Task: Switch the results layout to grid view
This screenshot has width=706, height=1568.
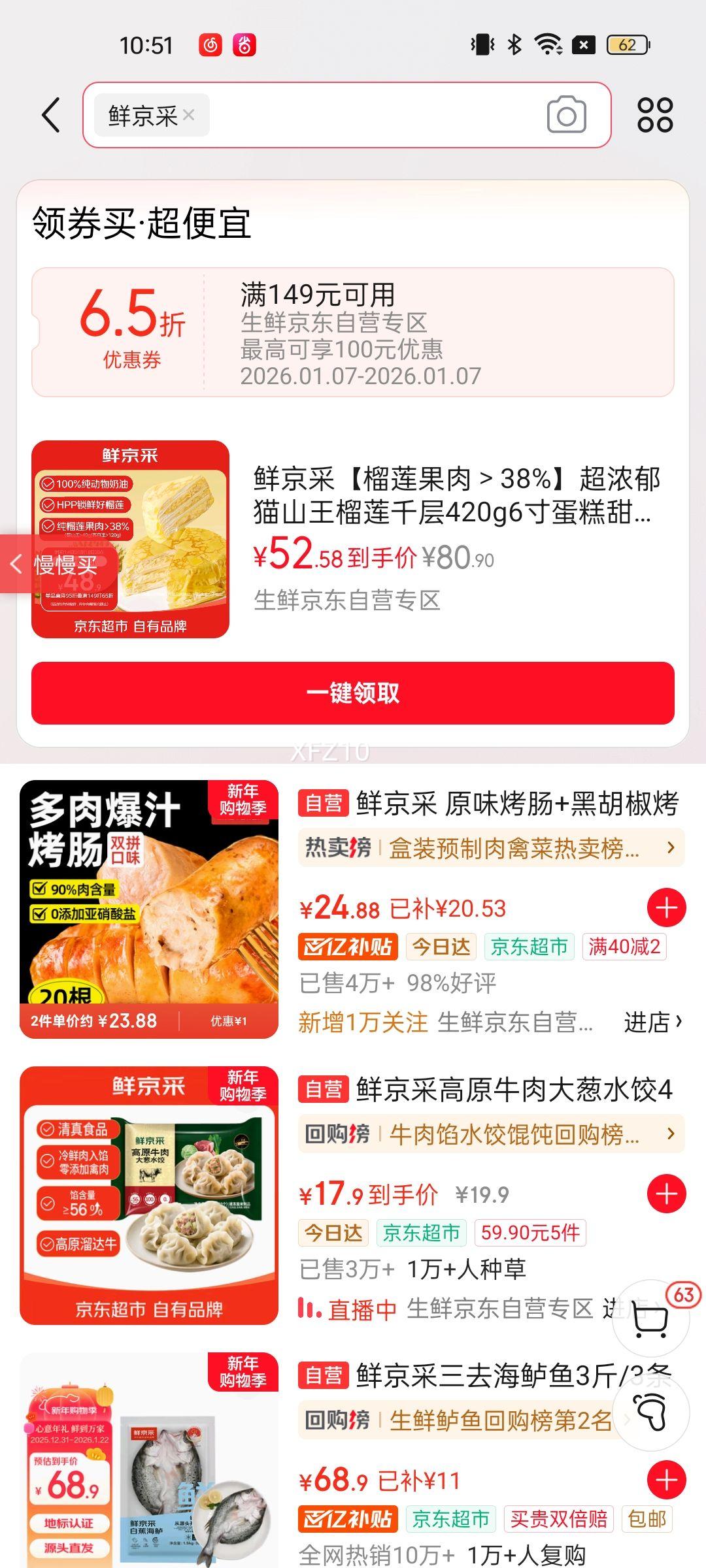Action: pyautogui.click(x=655, y=116)
